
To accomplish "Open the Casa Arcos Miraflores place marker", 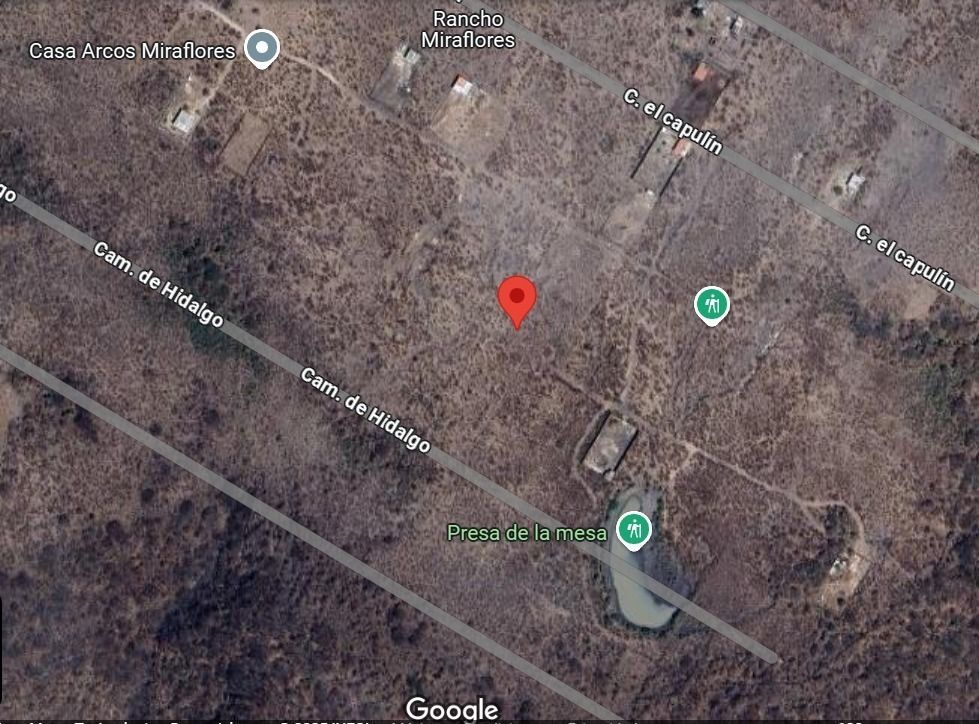I will click(x=262, y=47).
